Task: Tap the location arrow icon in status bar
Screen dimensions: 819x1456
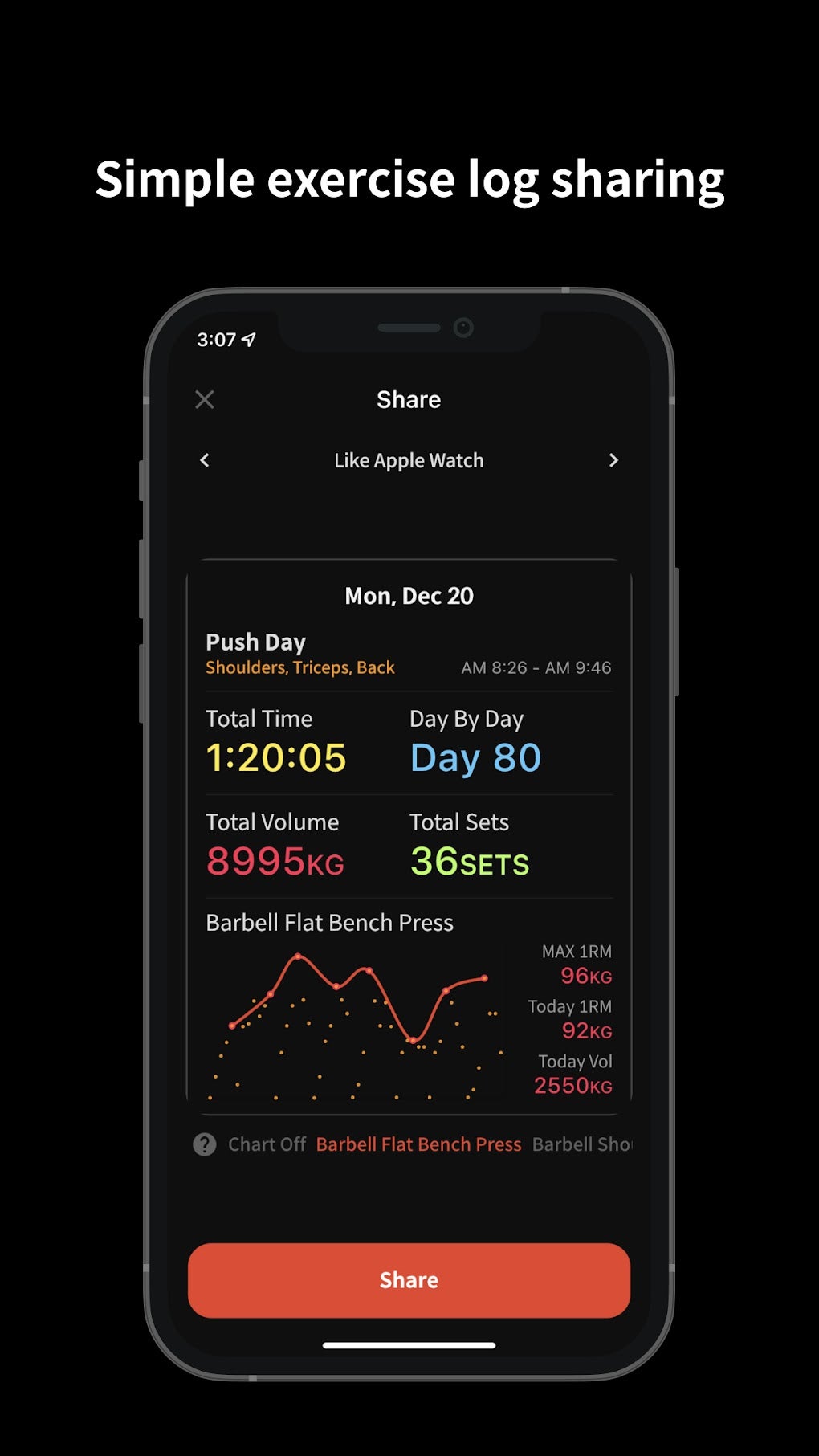Action: tap(247, 340)
